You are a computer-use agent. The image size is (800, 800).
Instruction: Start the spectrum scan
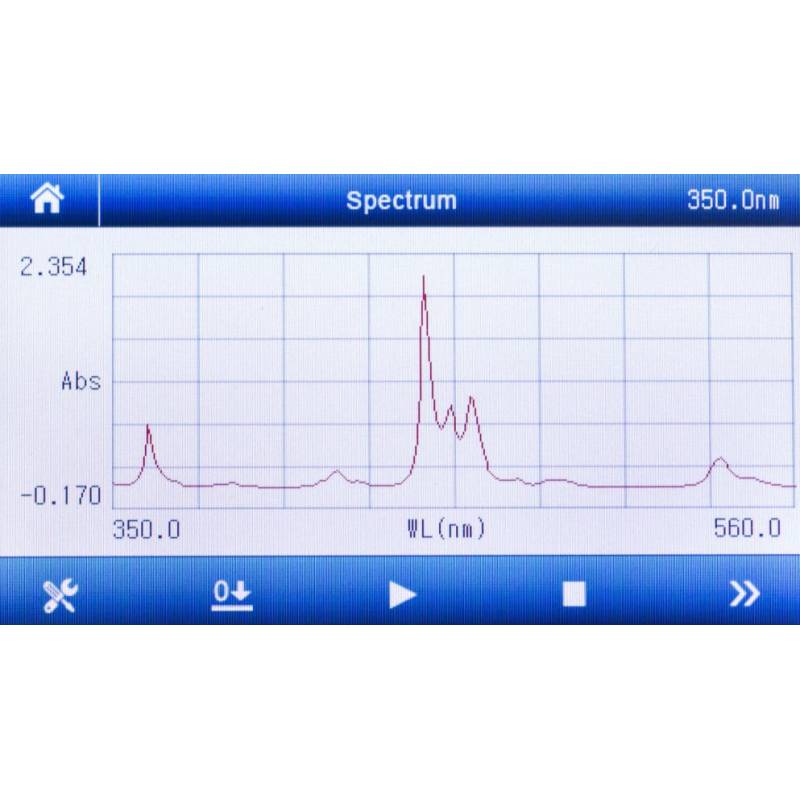(402, 595)
